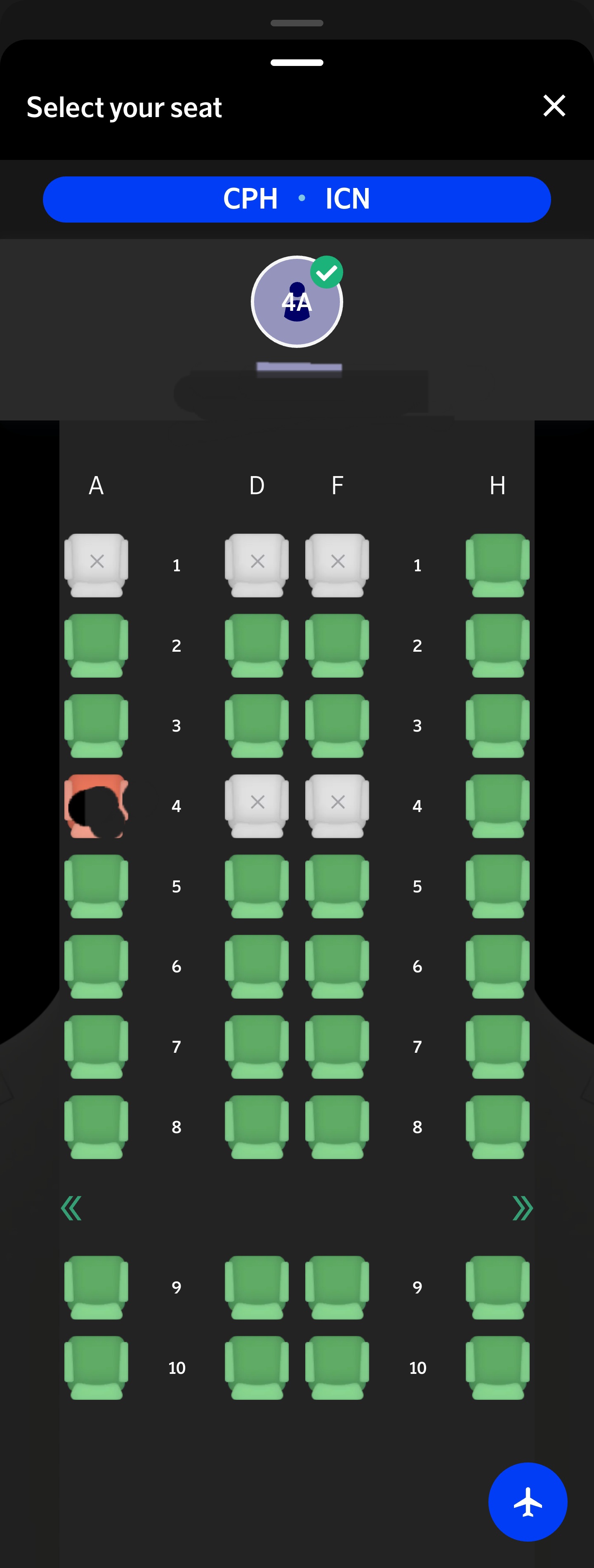Choose seat 8H
The height and width of the screenshot is (1568, 594).
pyautogui.click(x=497, y=1127)
